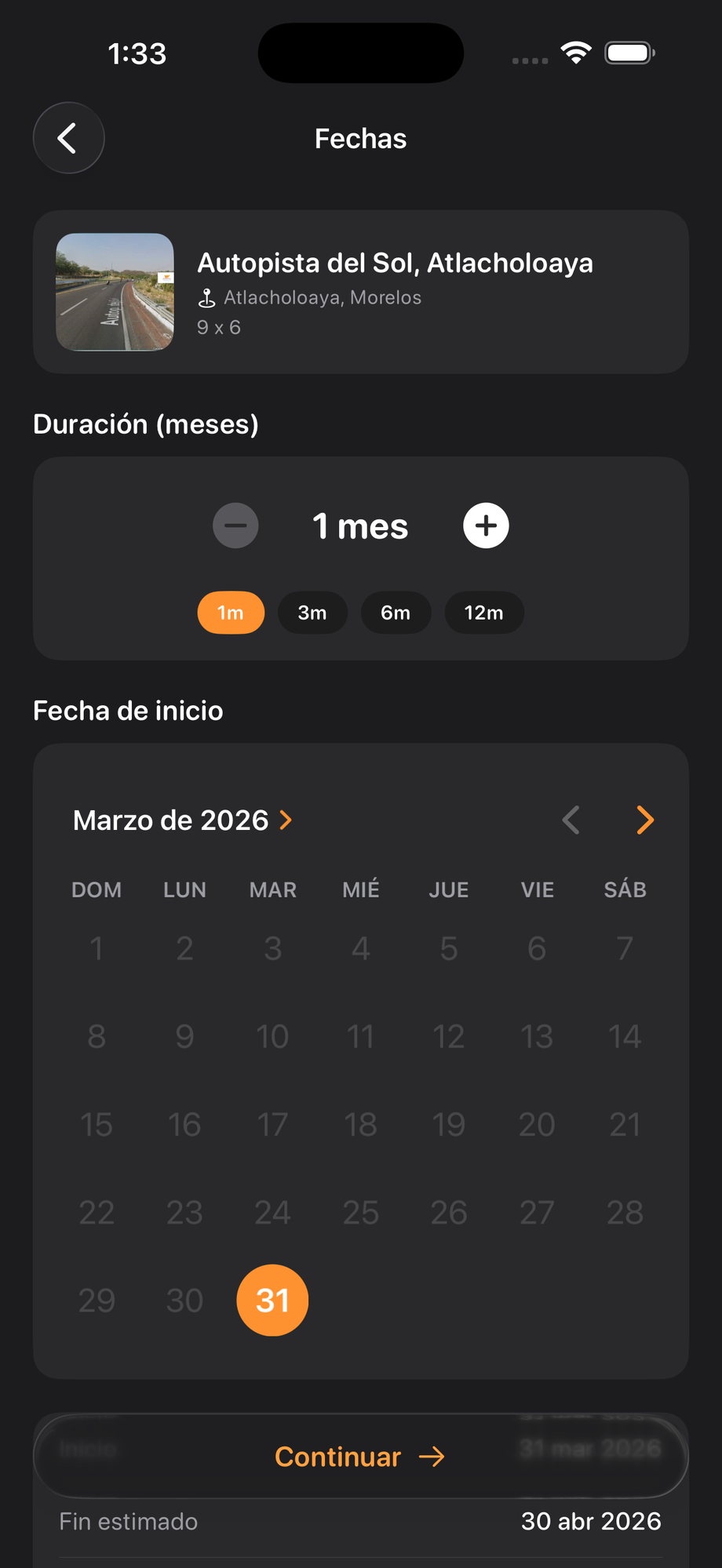Tap the Continuar button
This screenshot has width=722, height=1568.
[x=360, y=1456]
